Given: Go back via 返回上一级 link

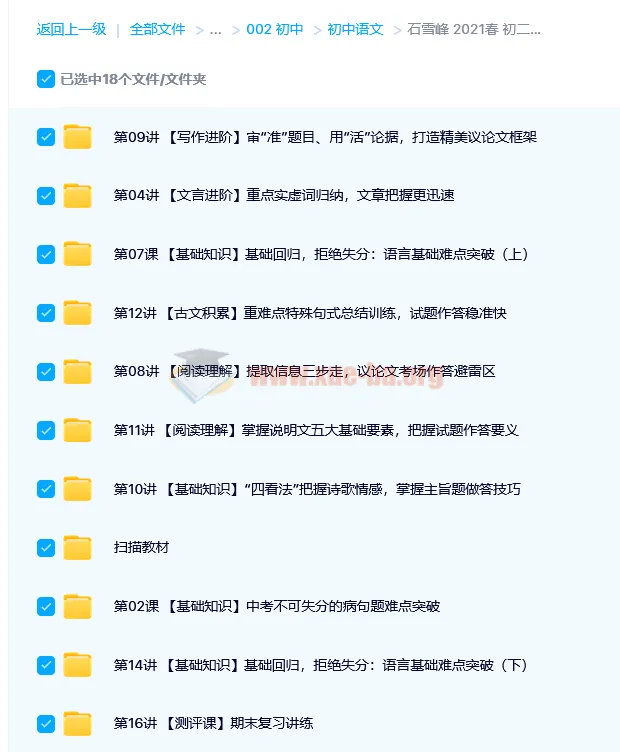Looking at the screenshot, I should (x=71, y=29).
